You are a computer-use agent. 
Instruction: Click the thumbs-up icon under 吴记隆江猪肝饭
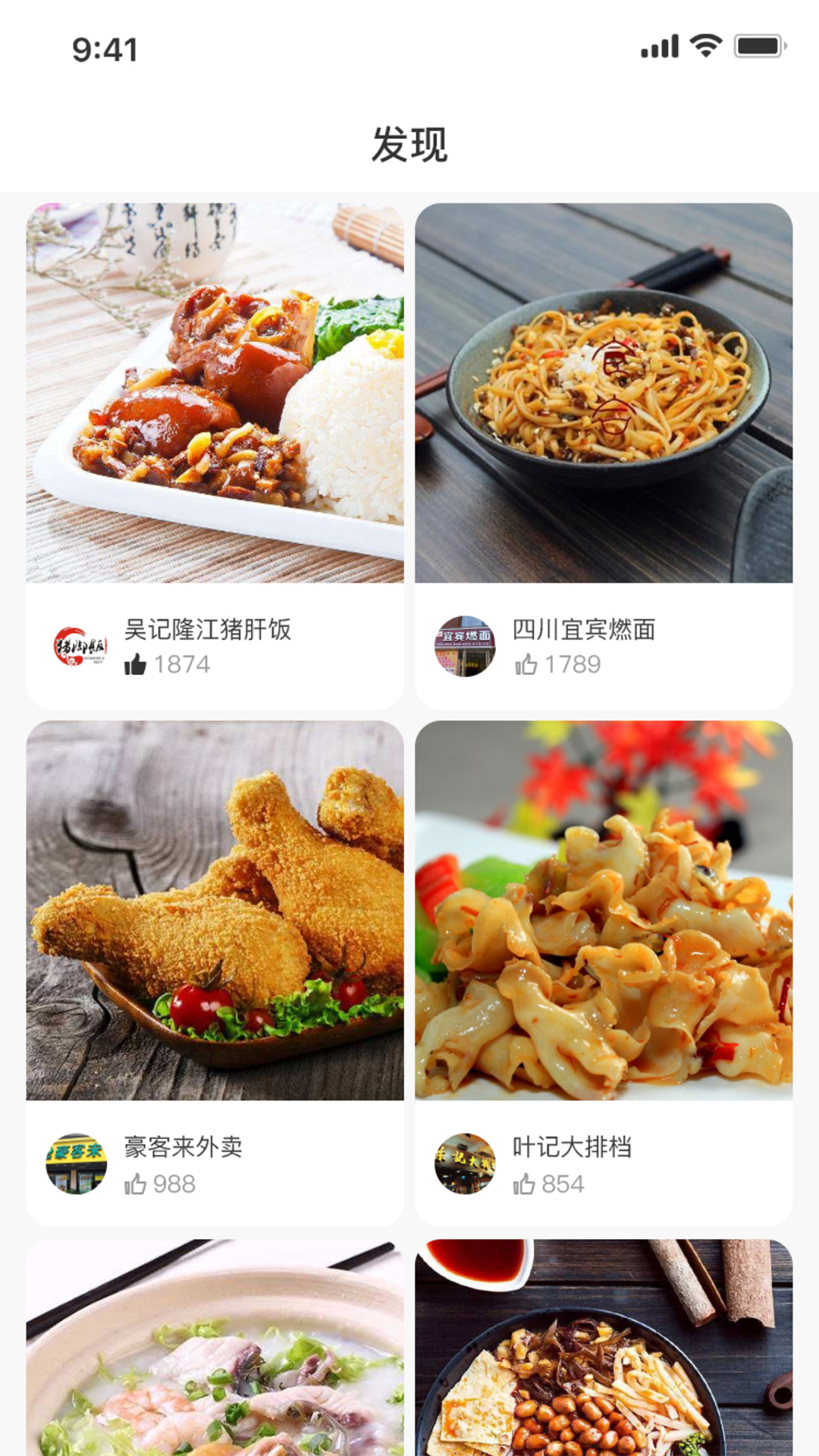[x=138, y=667]
